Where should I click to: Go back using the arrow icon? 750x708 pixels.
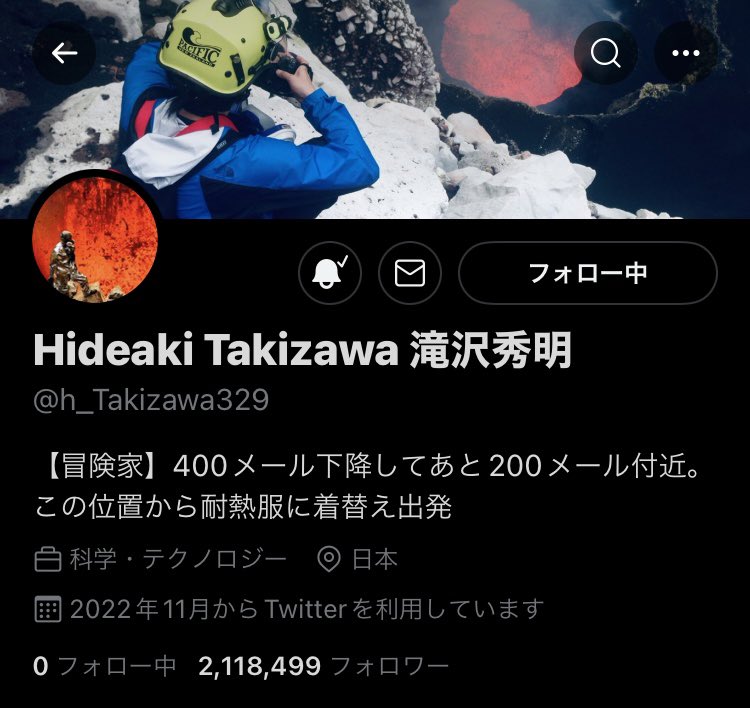pyautogui.click(x=64, y=52)
